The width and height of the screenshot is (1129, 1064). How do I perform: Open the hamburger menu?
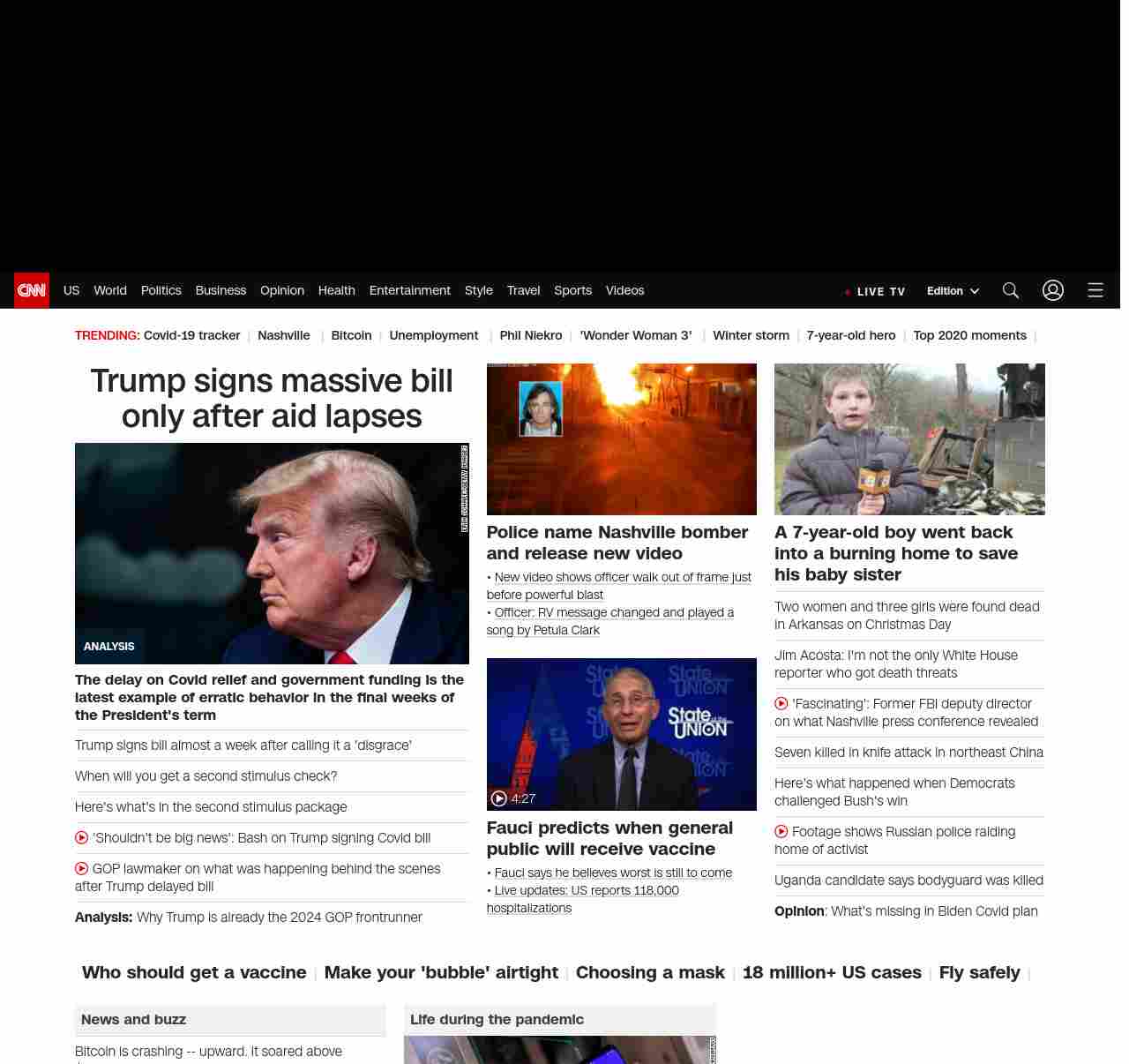pyautogui.click(x=1095, y=290)
